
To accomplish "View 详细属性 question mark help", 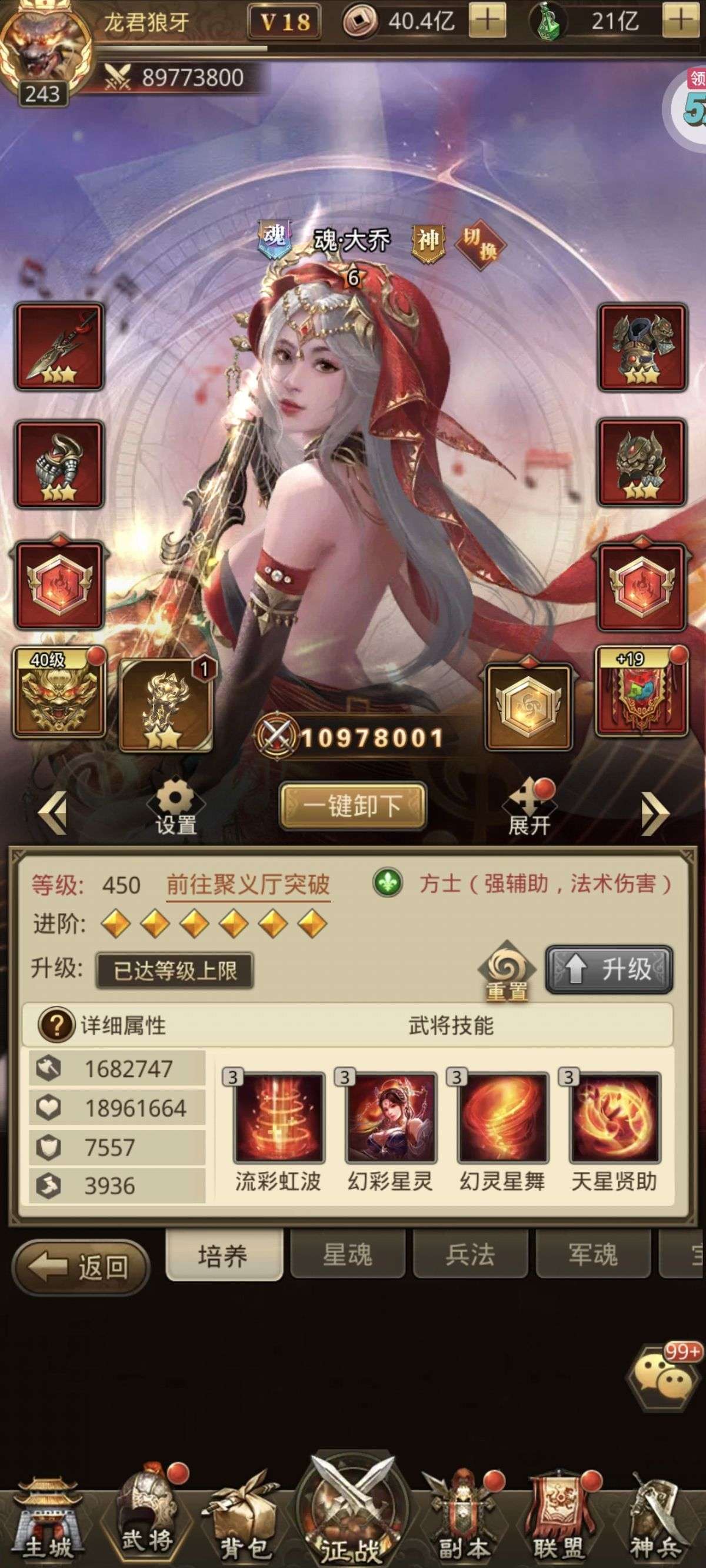I will point(56,1025).
